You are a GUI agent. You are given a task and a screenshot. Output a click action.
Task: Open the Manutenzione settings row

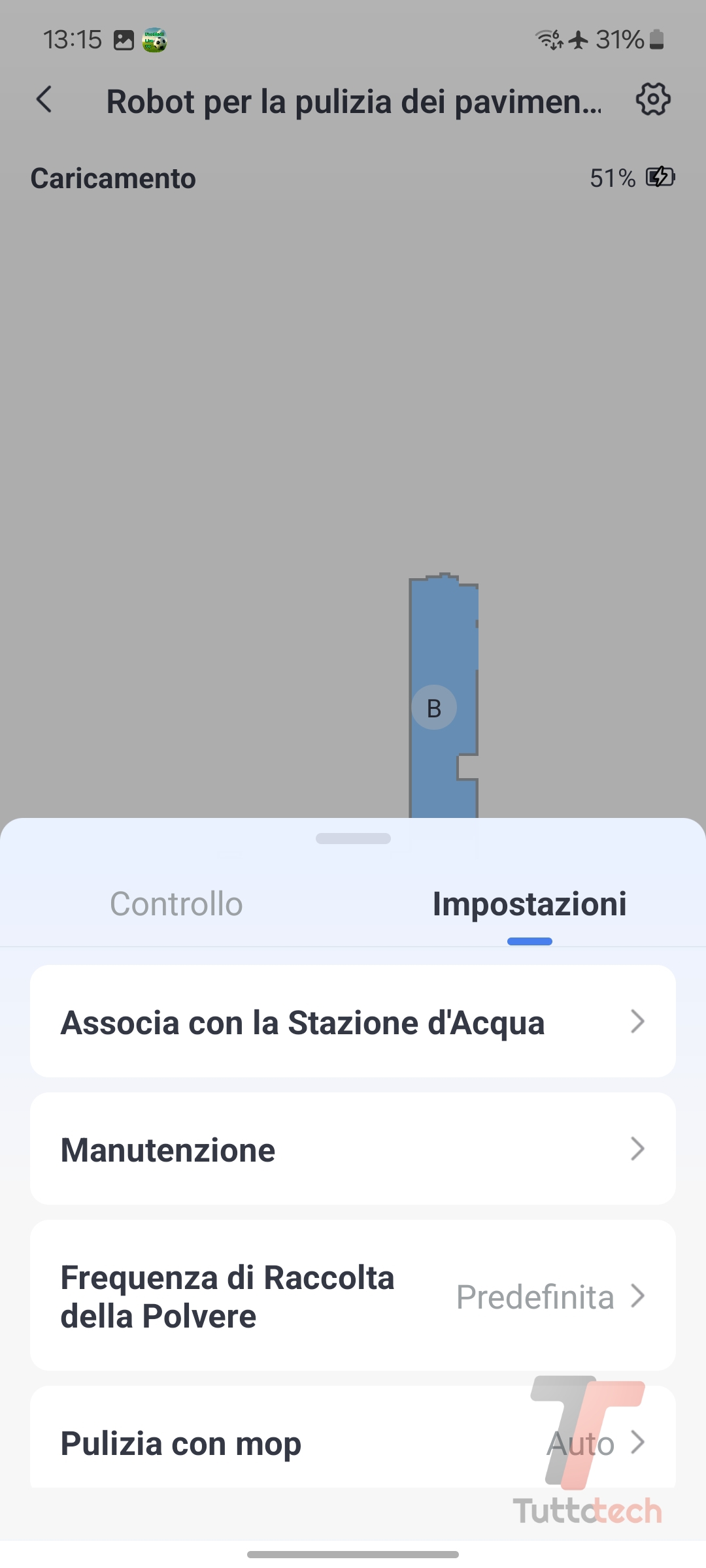point(353,1149)
